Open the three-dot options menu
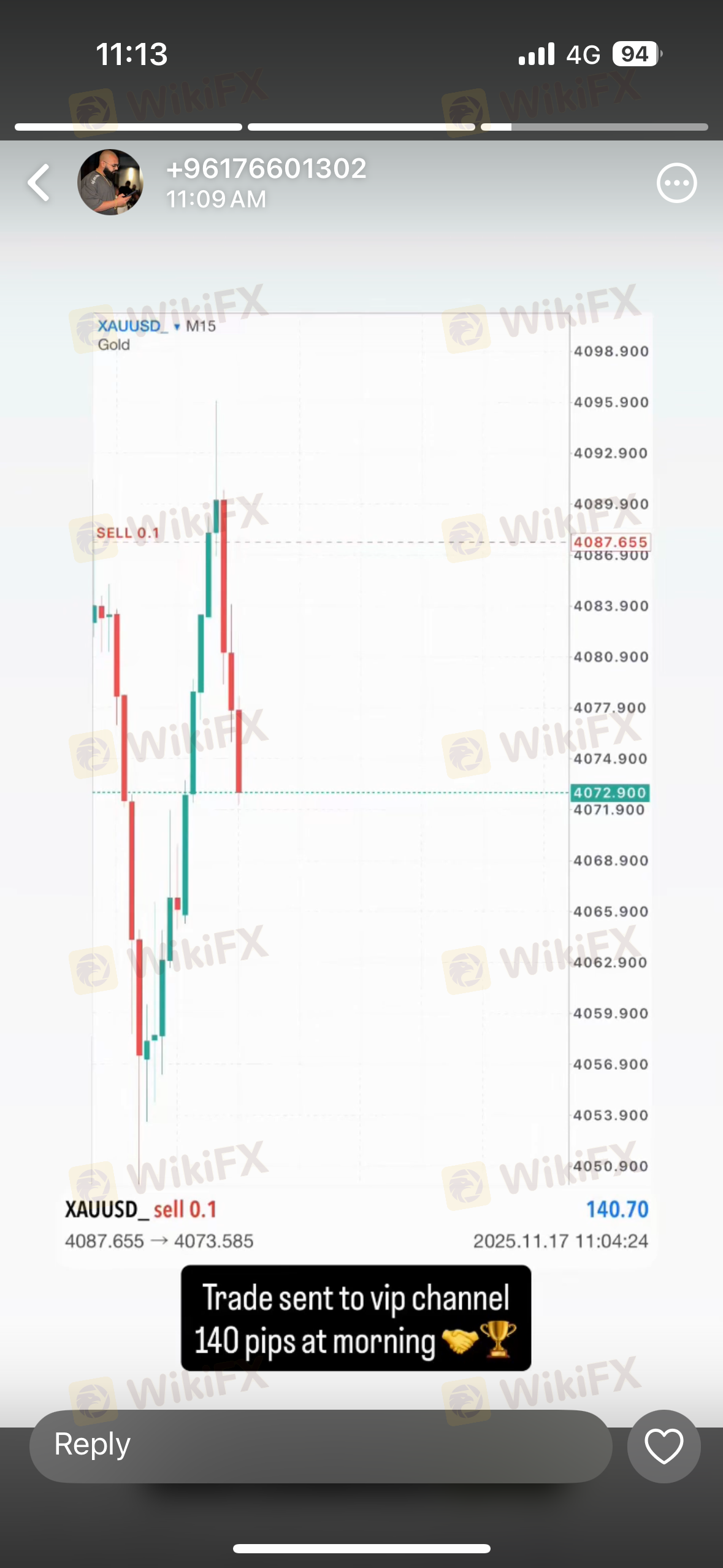The width and height of the screenshot is (723, 1568). coord(676,183)
